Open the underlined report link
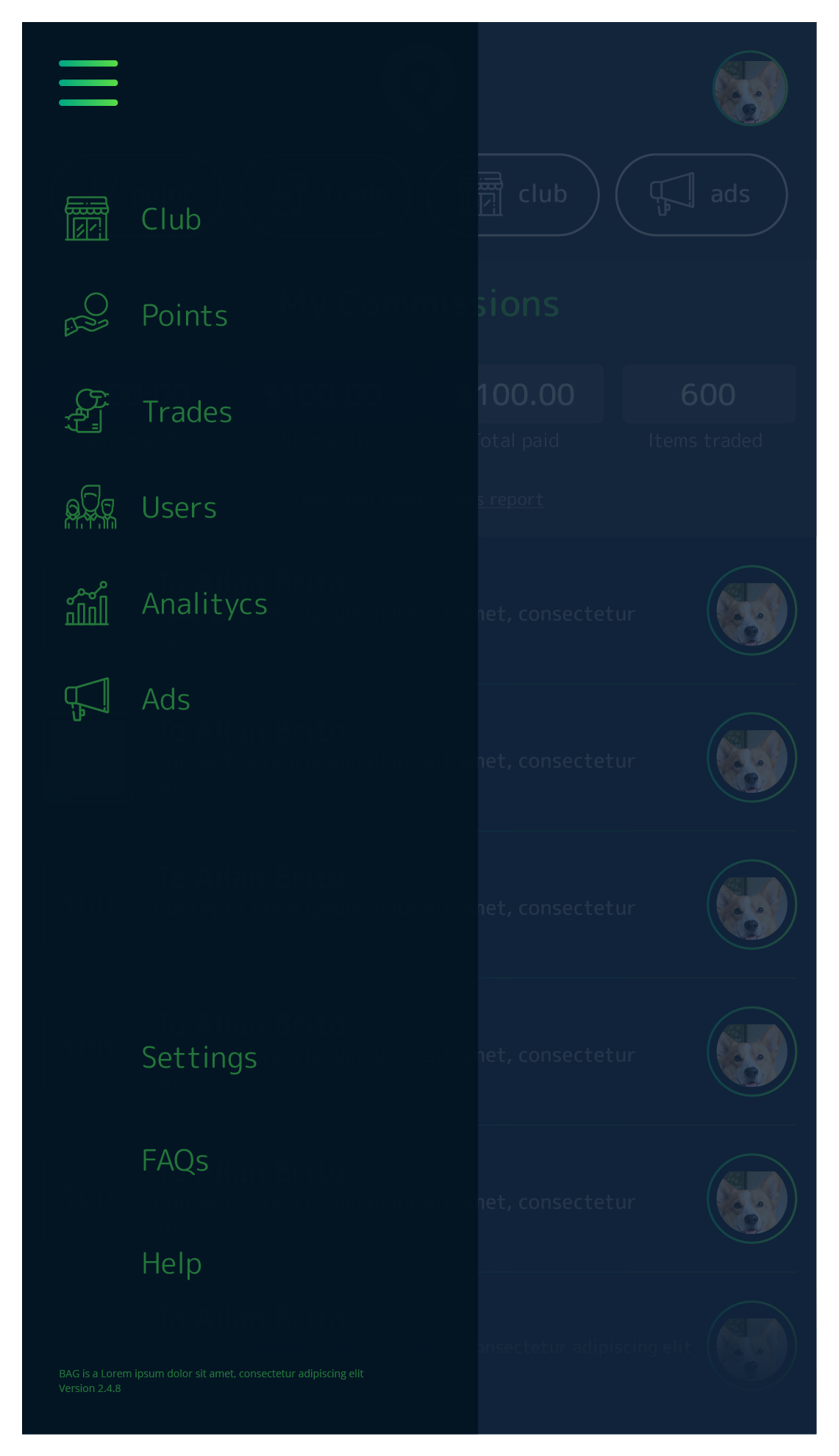 pyautogui.click(x=511, y=499)
